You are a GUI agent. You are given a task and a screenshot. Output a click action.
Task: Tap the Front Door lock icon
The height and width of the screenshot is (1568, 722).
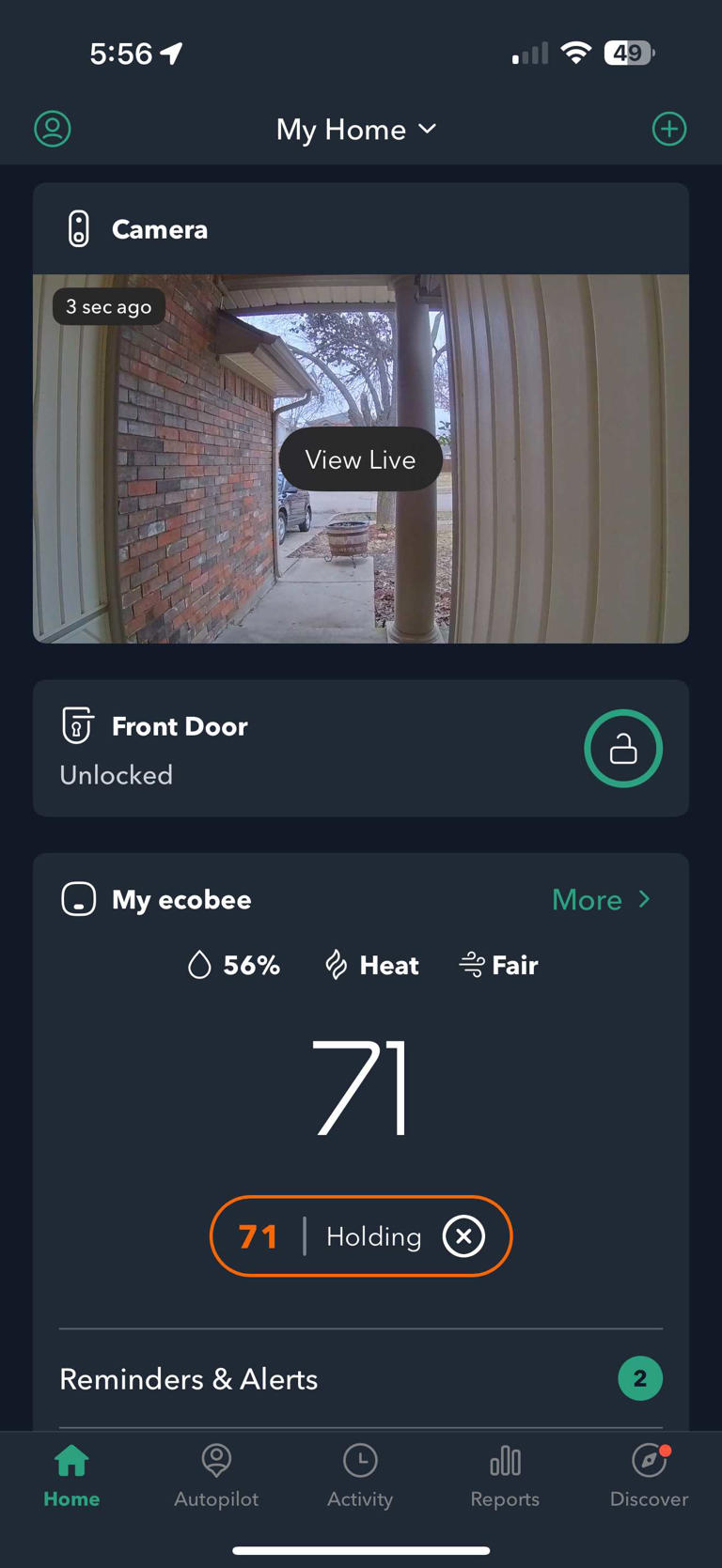coord(77,725)
